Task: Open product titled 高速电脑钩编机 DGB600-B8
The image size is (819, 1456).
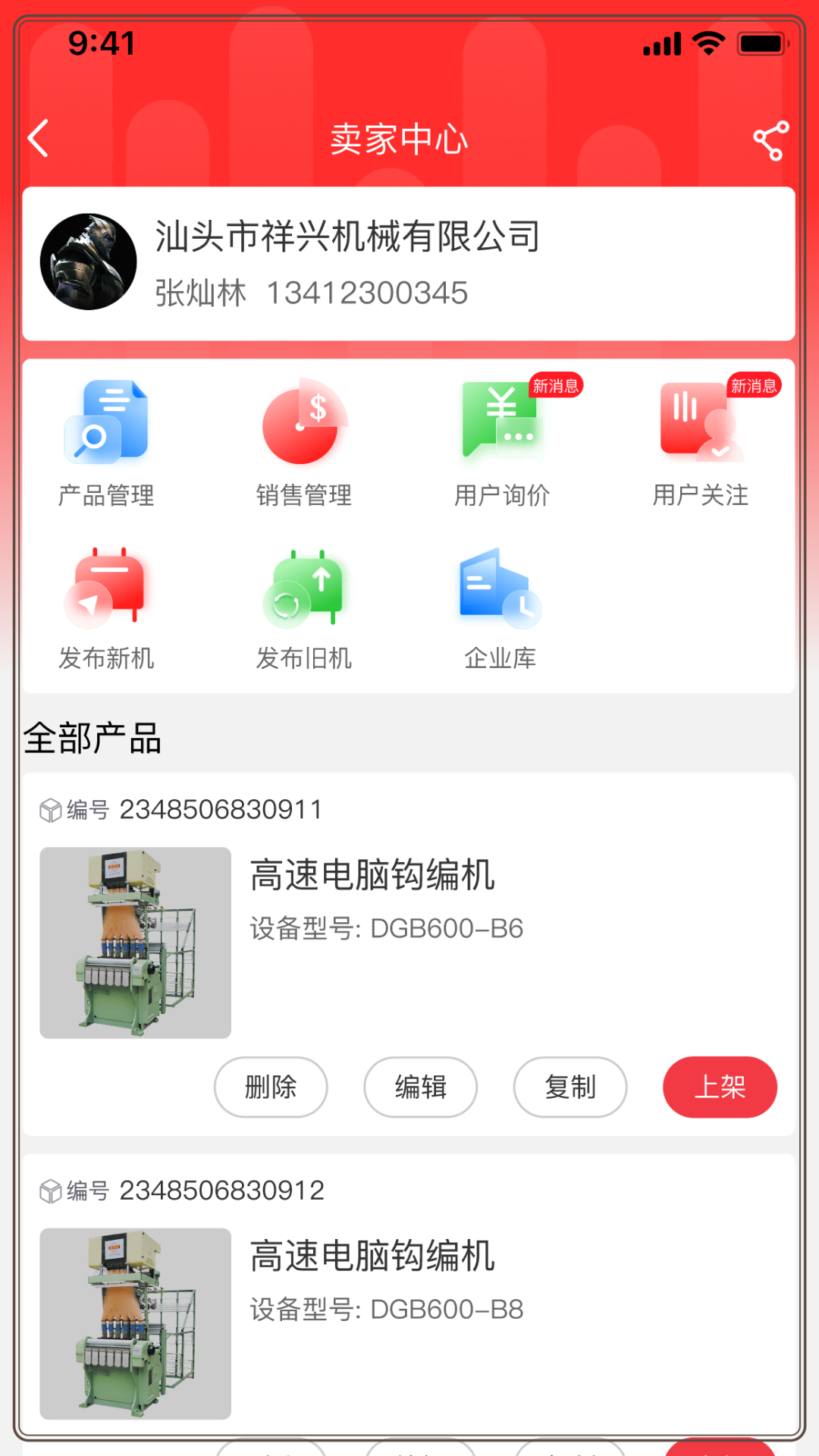Action: [372, 1255]
